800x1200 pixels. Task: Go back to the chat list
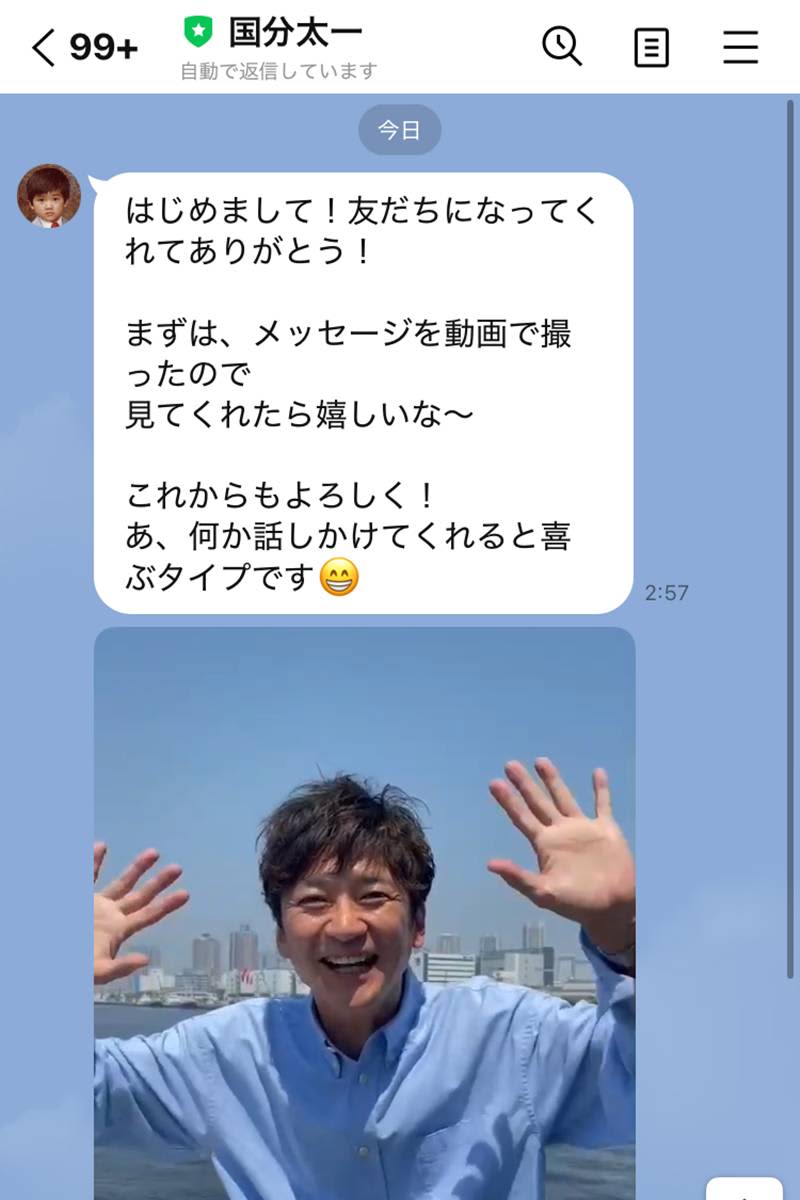coord(45,47)
